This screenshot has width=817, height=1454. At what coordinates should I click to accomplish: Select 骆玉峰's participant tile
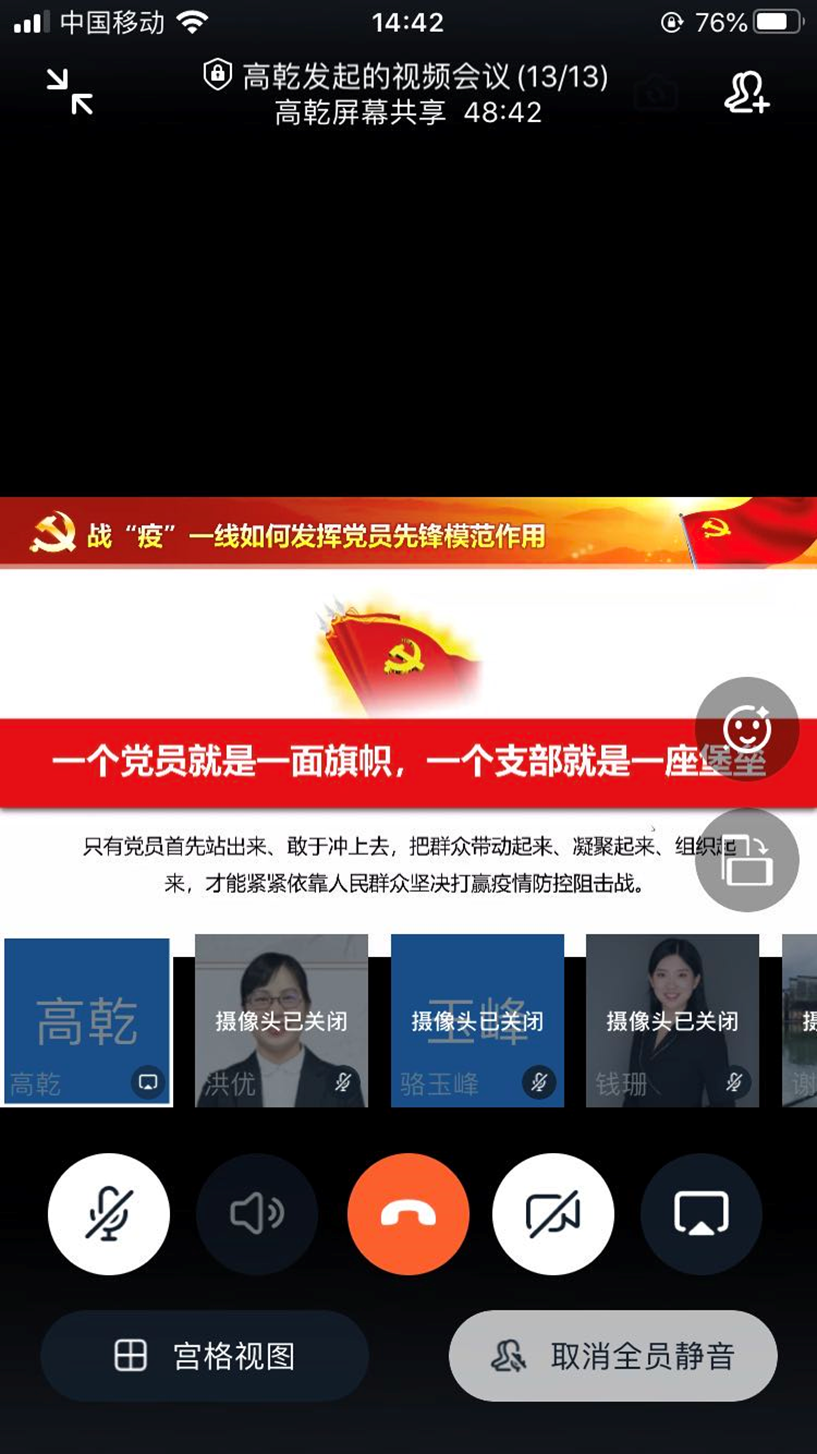pos(477,1021)
